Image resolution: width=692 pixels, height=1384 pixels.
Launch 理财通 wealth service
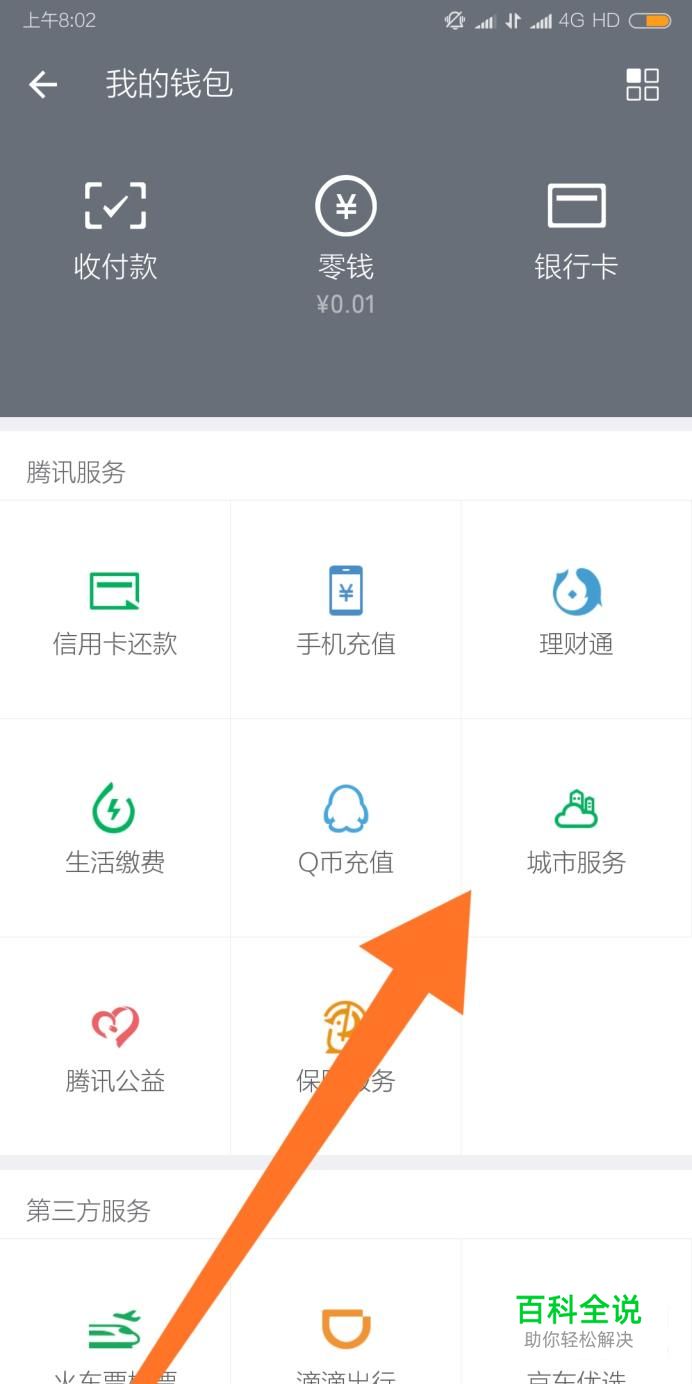tap(576, 610)
